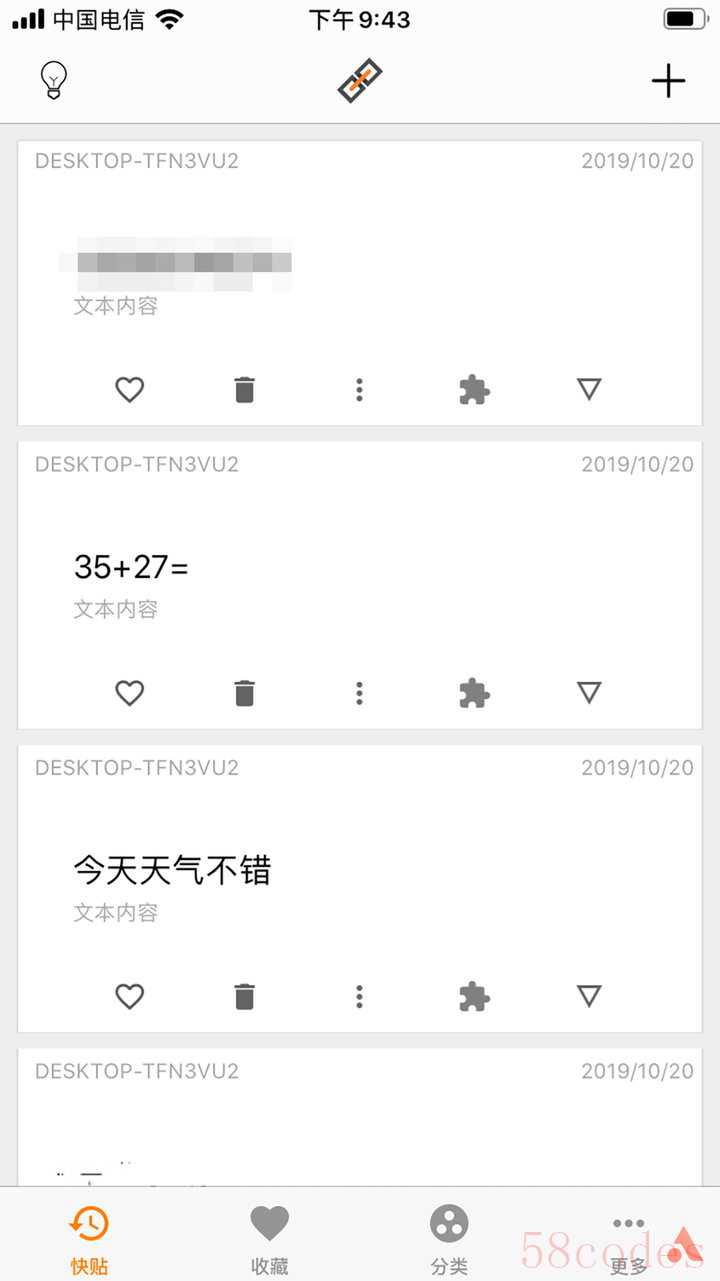Favorite the blurred first clip

pyautogui.click(x=130, y=389)
